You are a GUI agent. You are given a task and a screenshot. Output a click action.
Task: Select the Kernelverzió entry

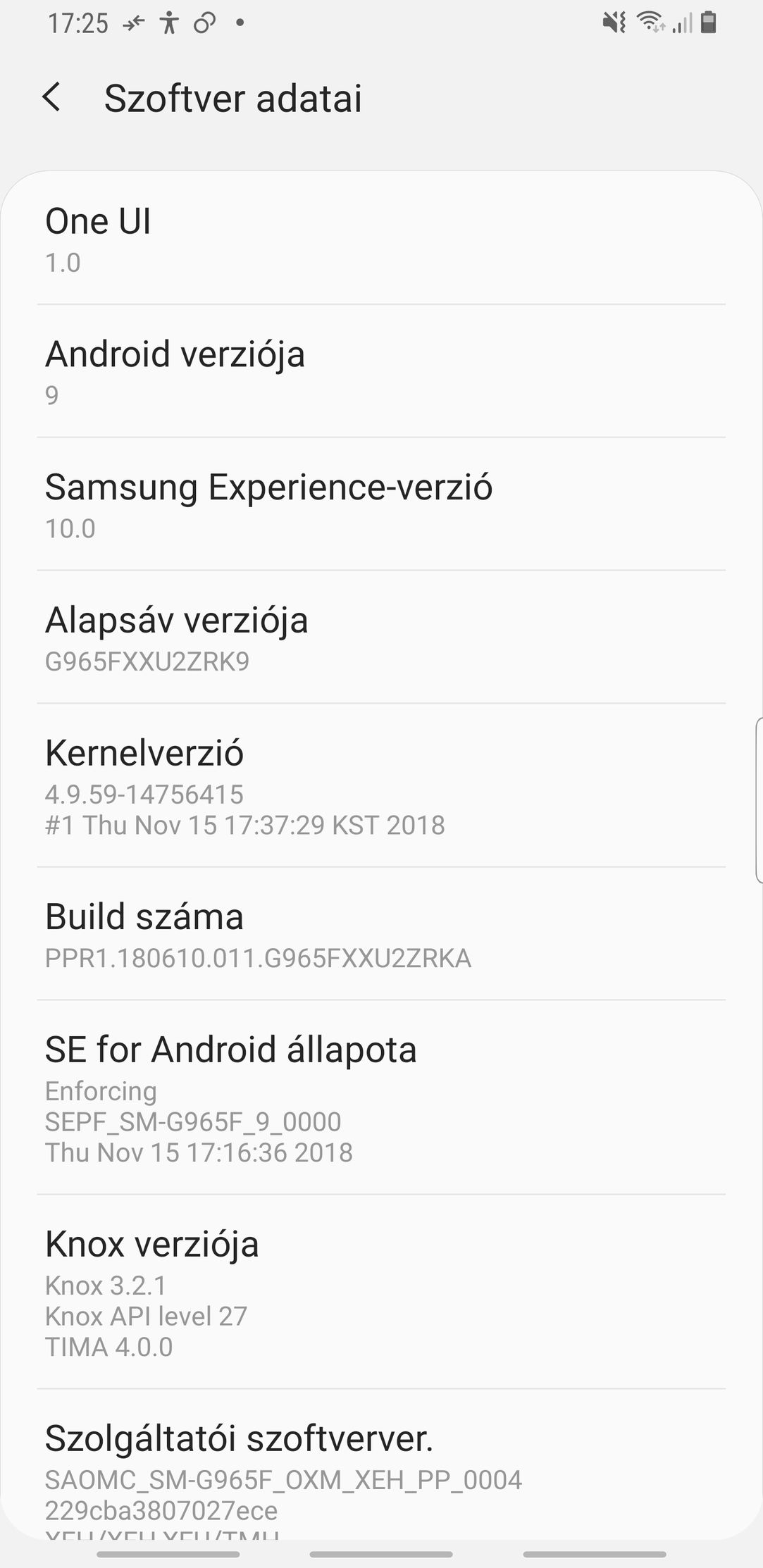click(381, 785)
